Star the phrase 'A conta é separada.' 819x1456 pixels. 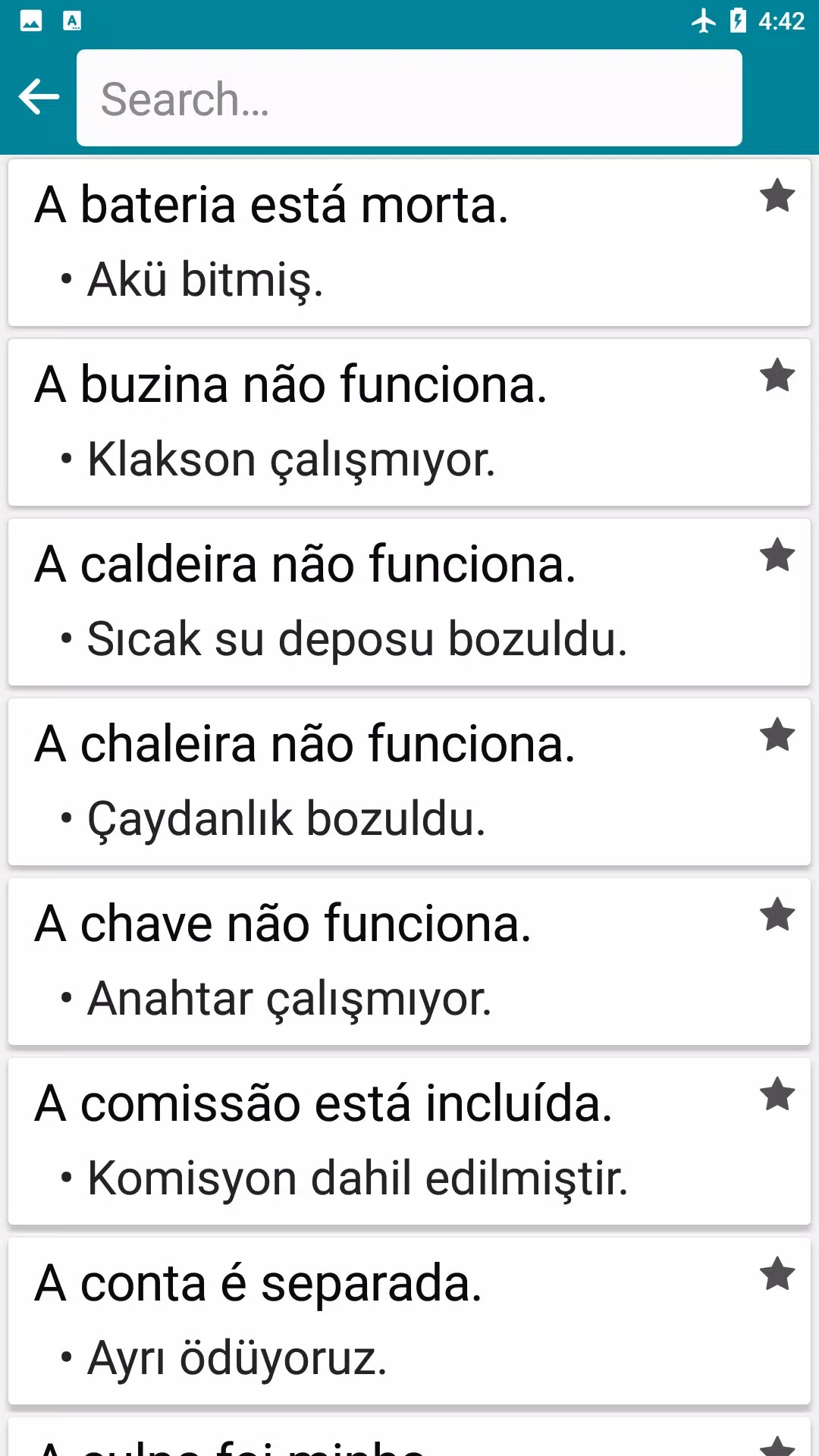tap(777, 1275)
